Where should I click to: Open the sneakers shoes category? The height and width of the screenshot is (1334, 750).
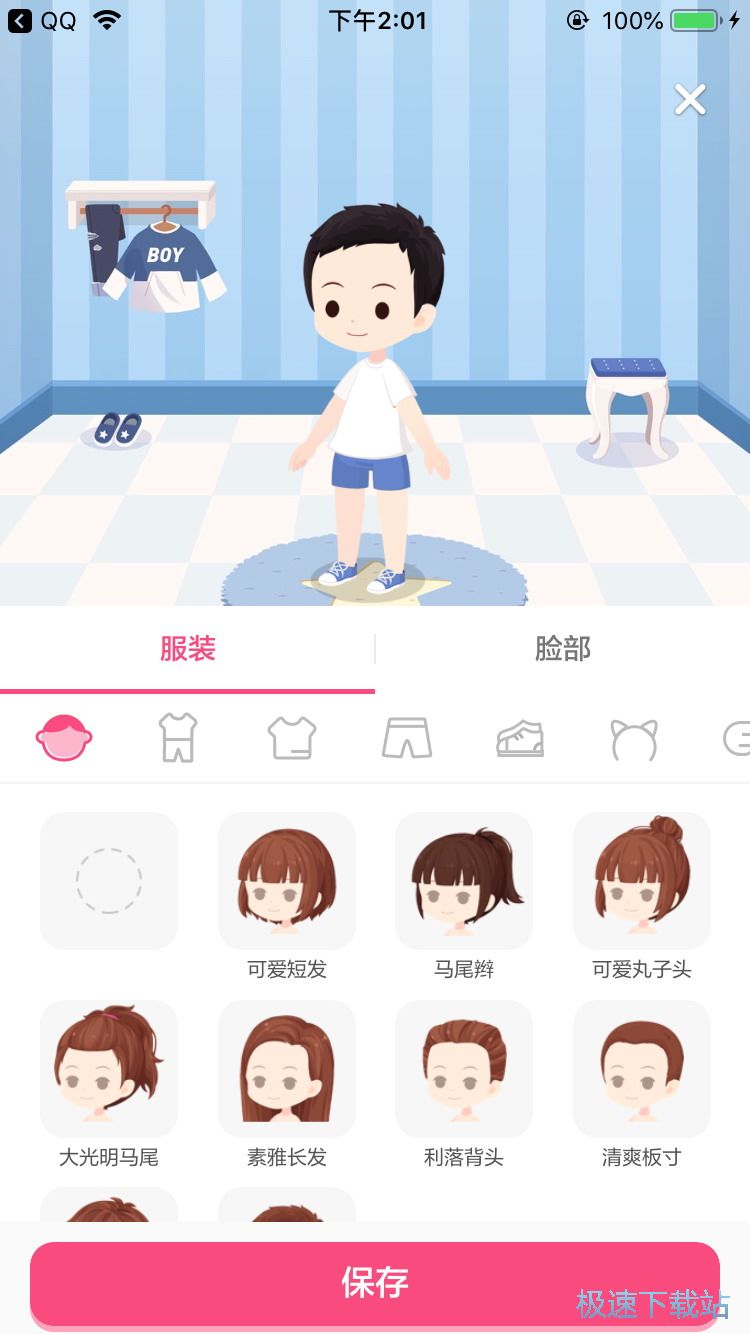click(x=520, y=738)
